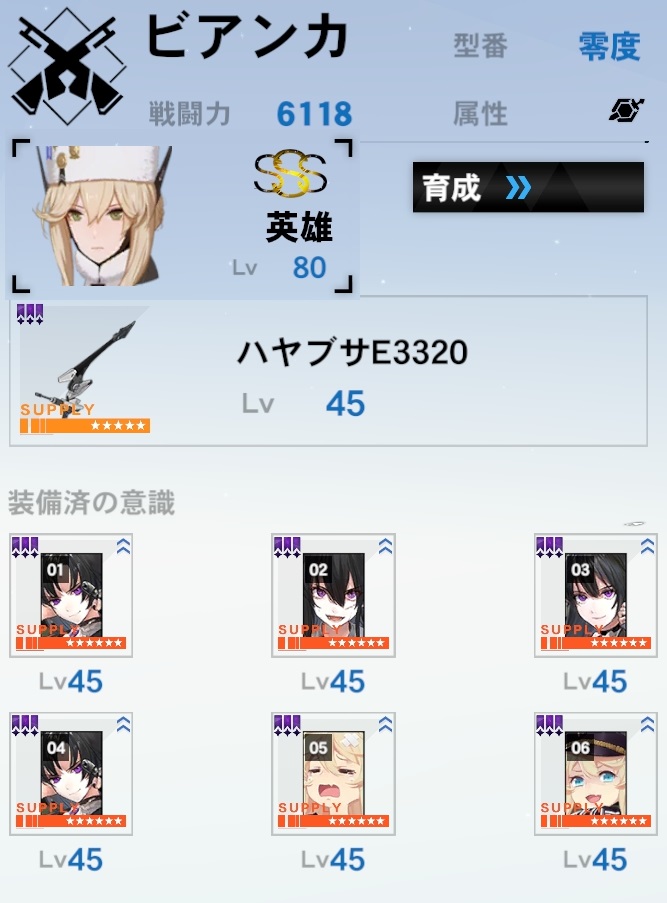Screen dimensions: 667x903
Task: Select memory slot 02
Action: (x=333, y=595)
